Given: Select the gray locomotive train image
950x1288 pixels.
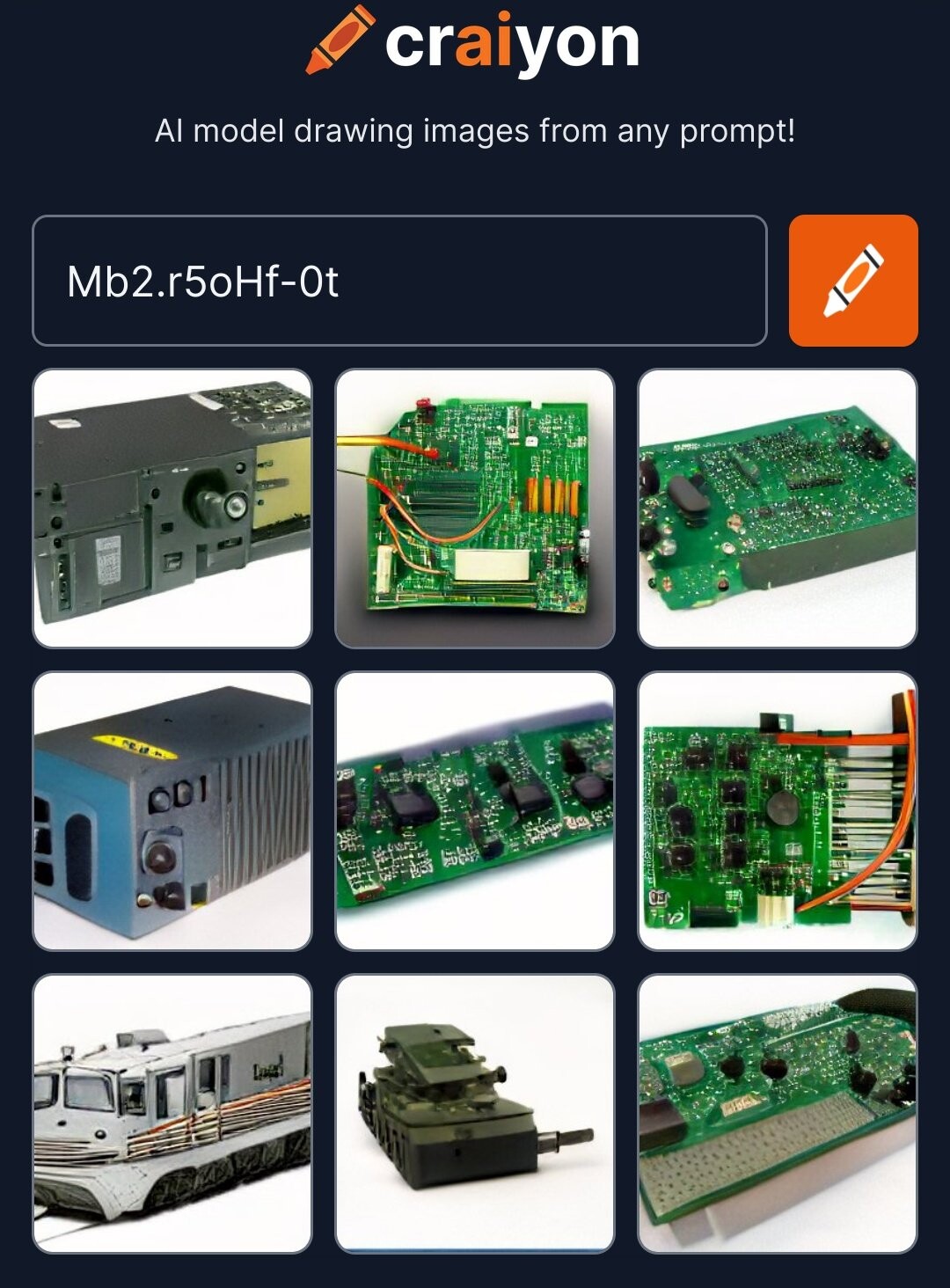Looking at the screenshot, I should (x=172, y=1114).
